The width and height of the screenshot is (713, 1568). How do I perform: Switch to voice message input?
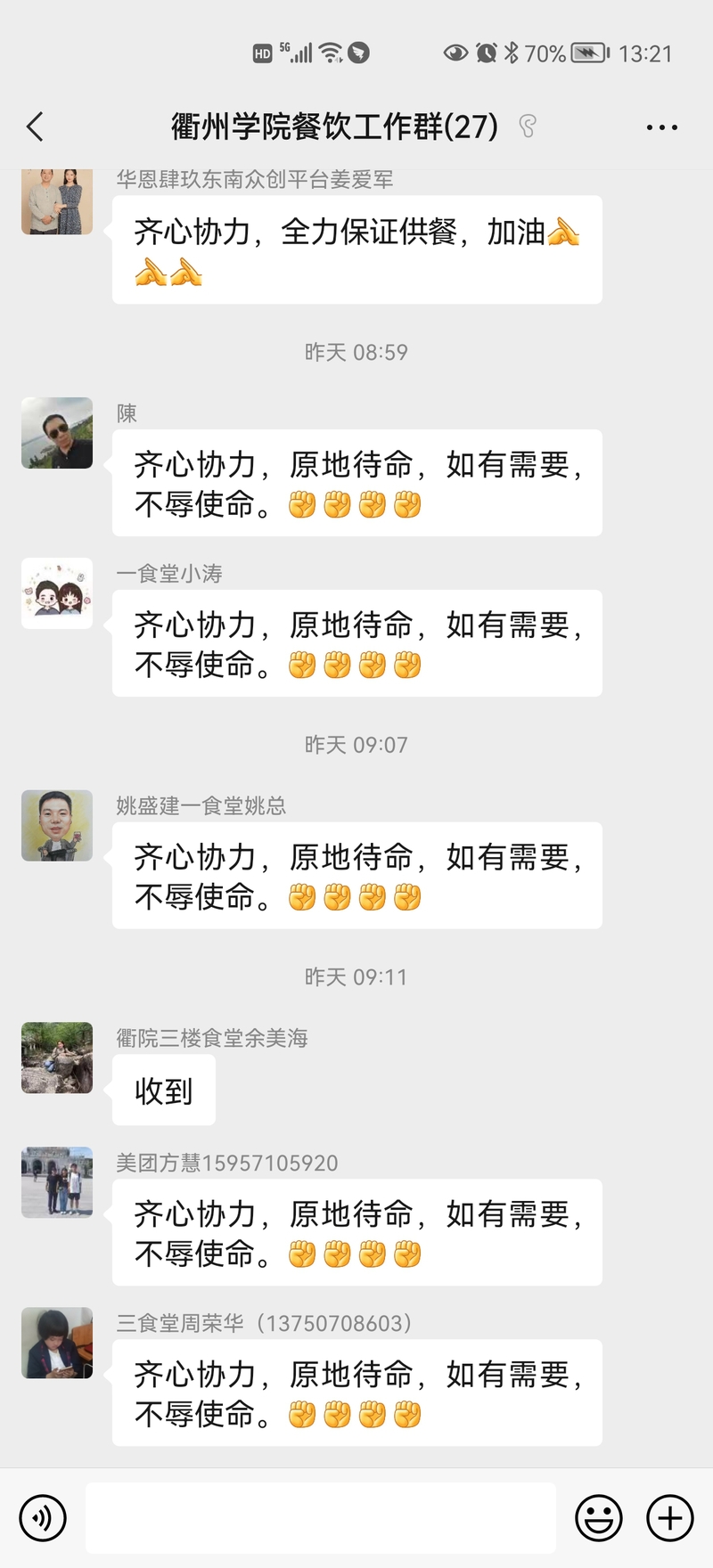(43, 1517)
